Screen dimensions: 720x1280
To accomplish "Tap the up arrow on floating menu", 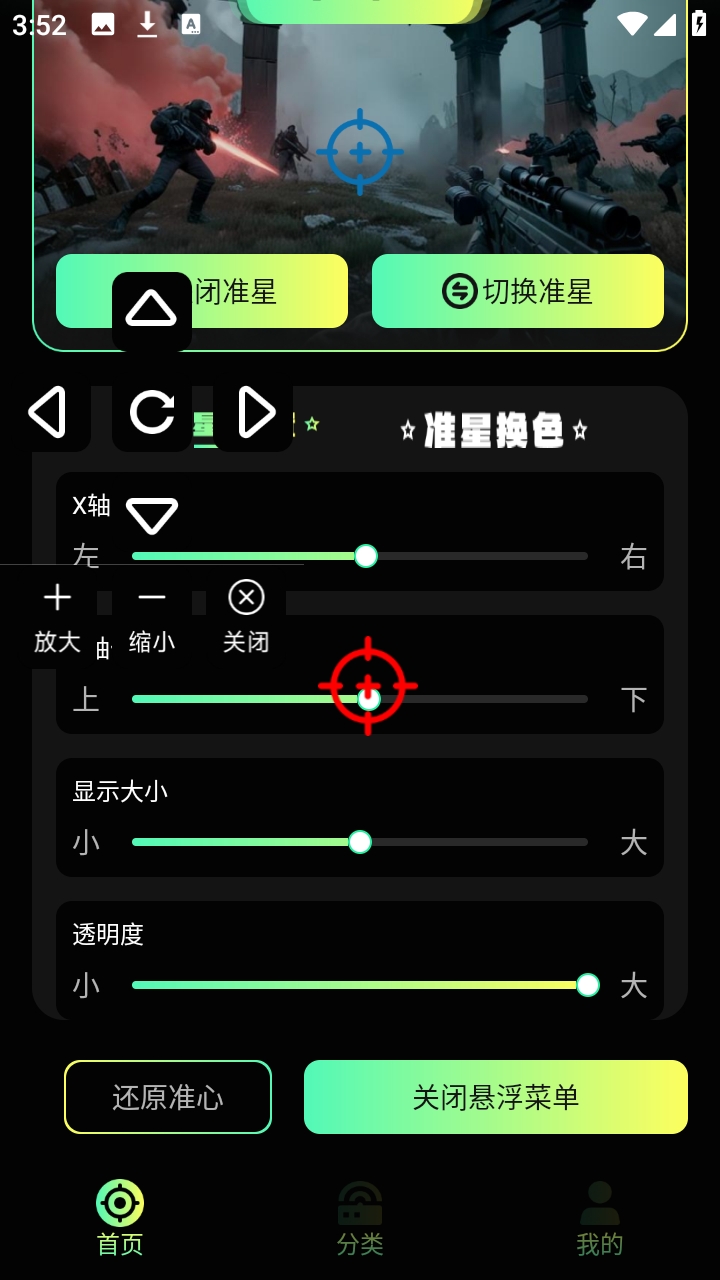I will 151,309.
